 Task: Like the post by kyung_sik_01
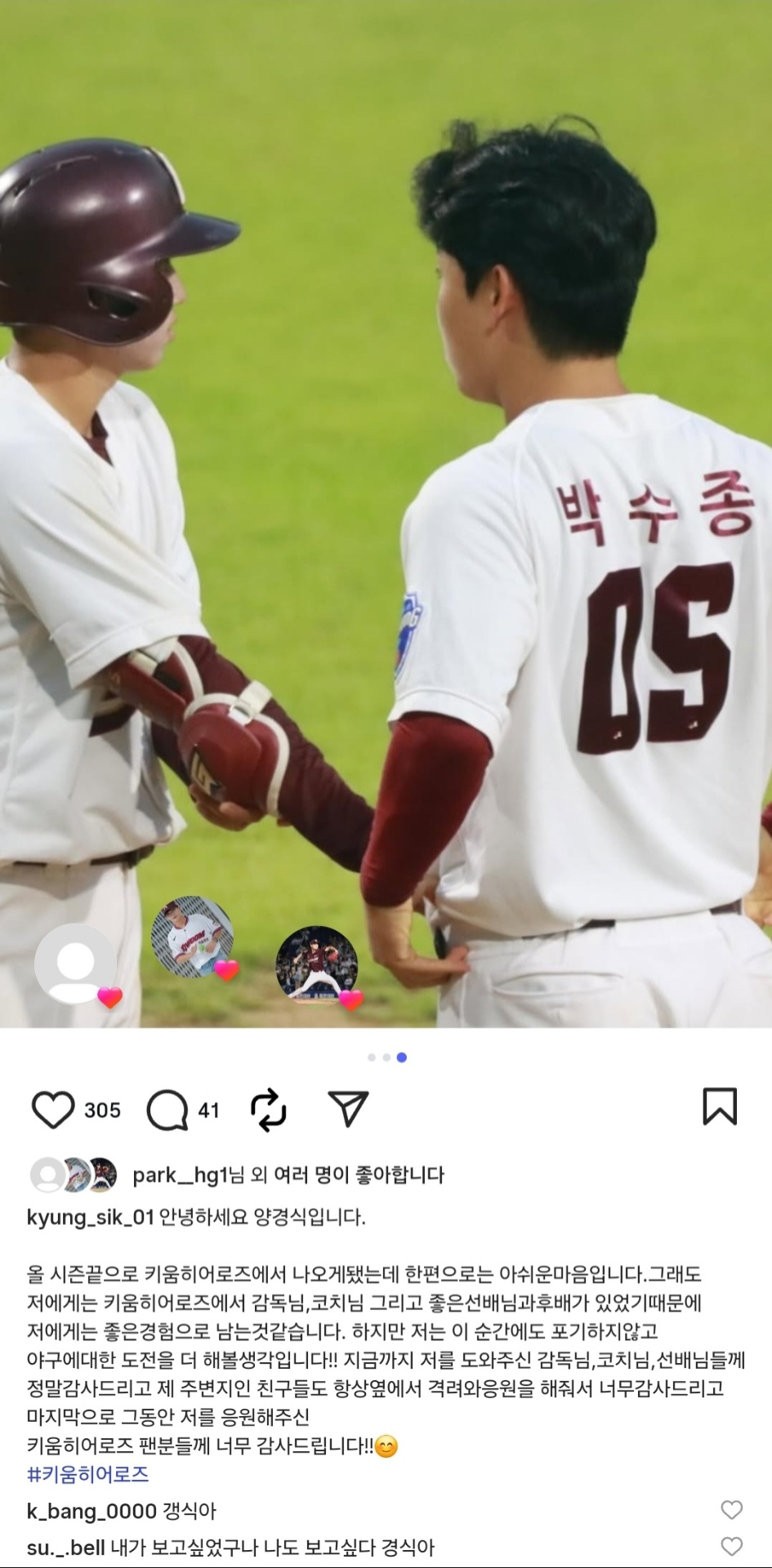point(53,1110)
